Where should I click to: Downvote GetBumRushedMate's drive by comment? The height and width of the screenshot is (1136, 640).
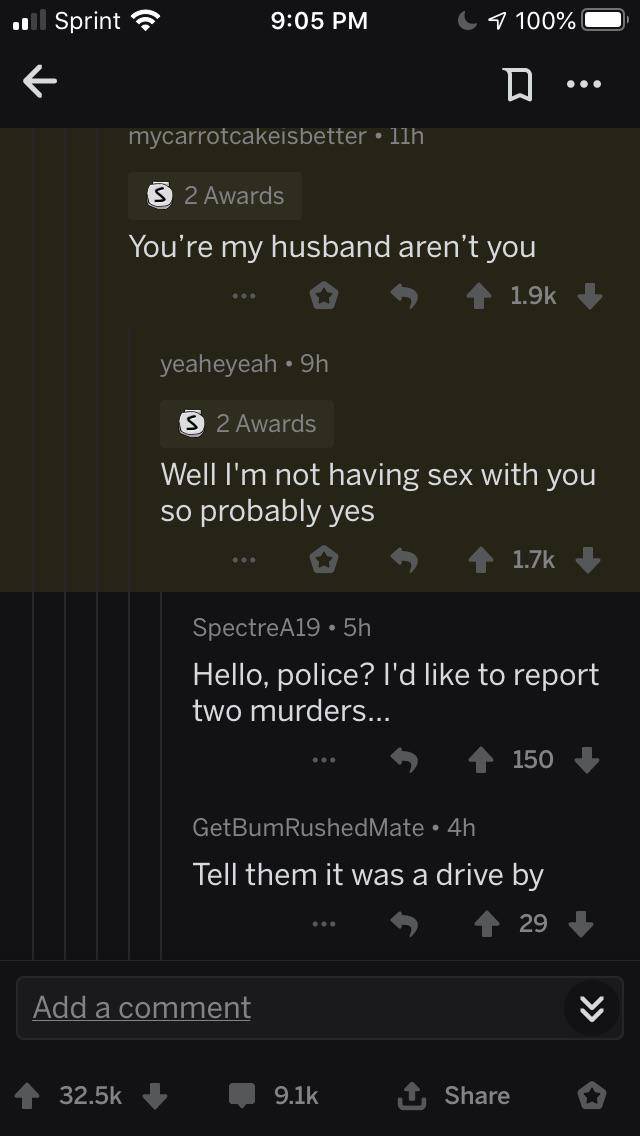tap(581, 924)
